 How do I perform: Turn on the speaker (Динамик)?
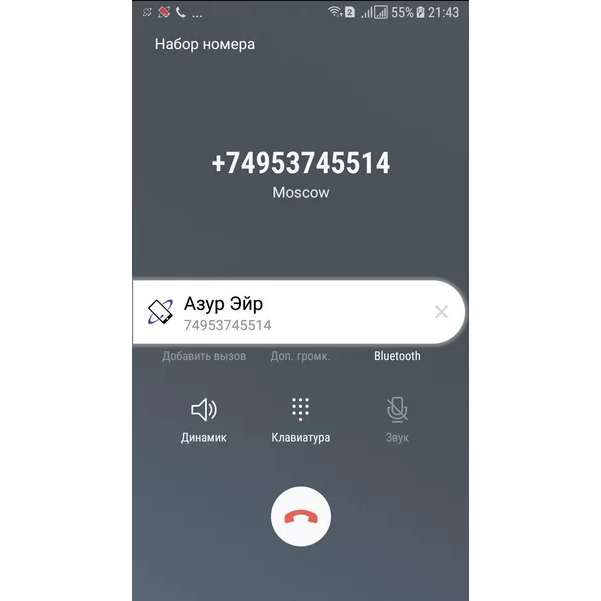(x=204, y=418)
